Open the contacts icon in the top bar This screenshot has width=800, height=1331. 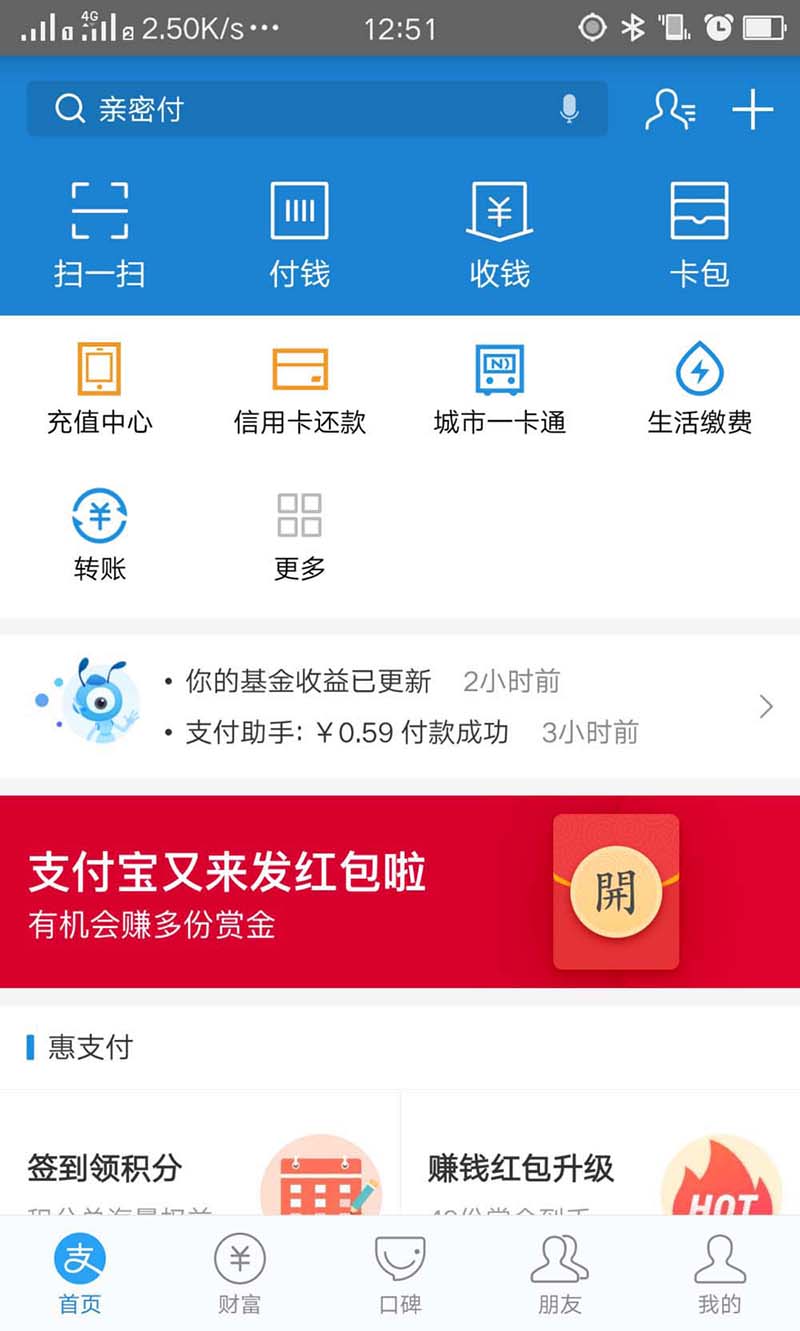coord(670,109)
